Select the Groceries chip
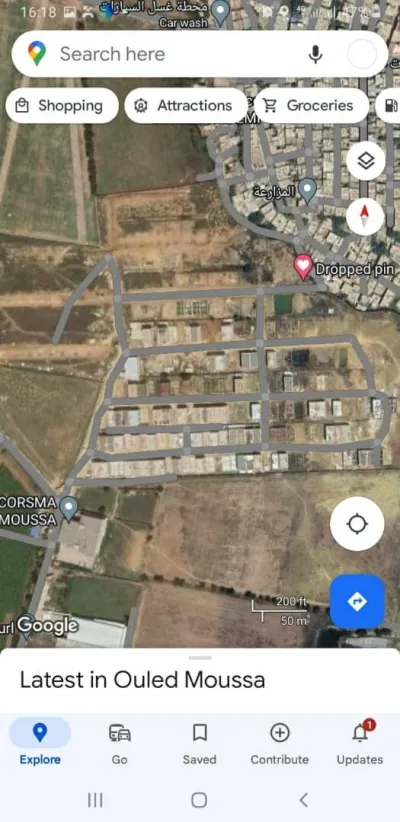 pyautogui.click(x=311, y=105)
